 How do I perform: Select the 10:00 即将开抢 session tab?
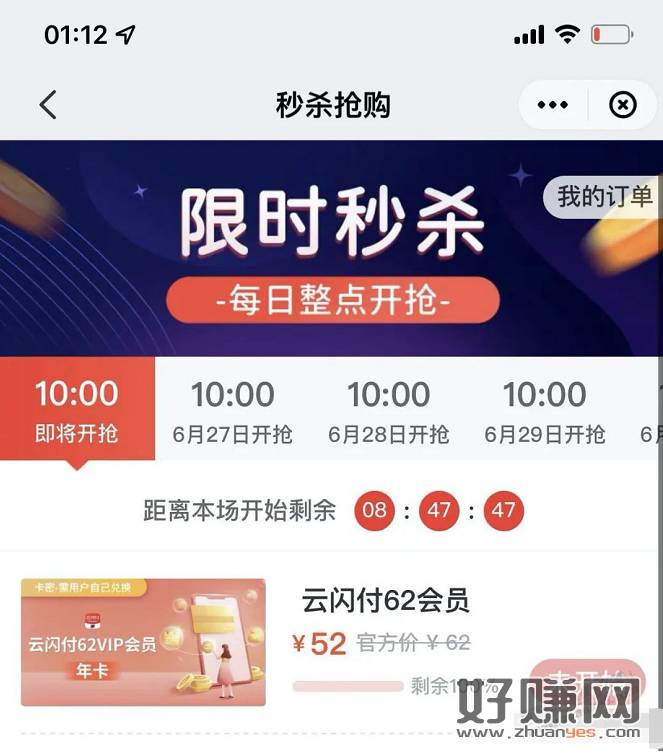point(77,410)
